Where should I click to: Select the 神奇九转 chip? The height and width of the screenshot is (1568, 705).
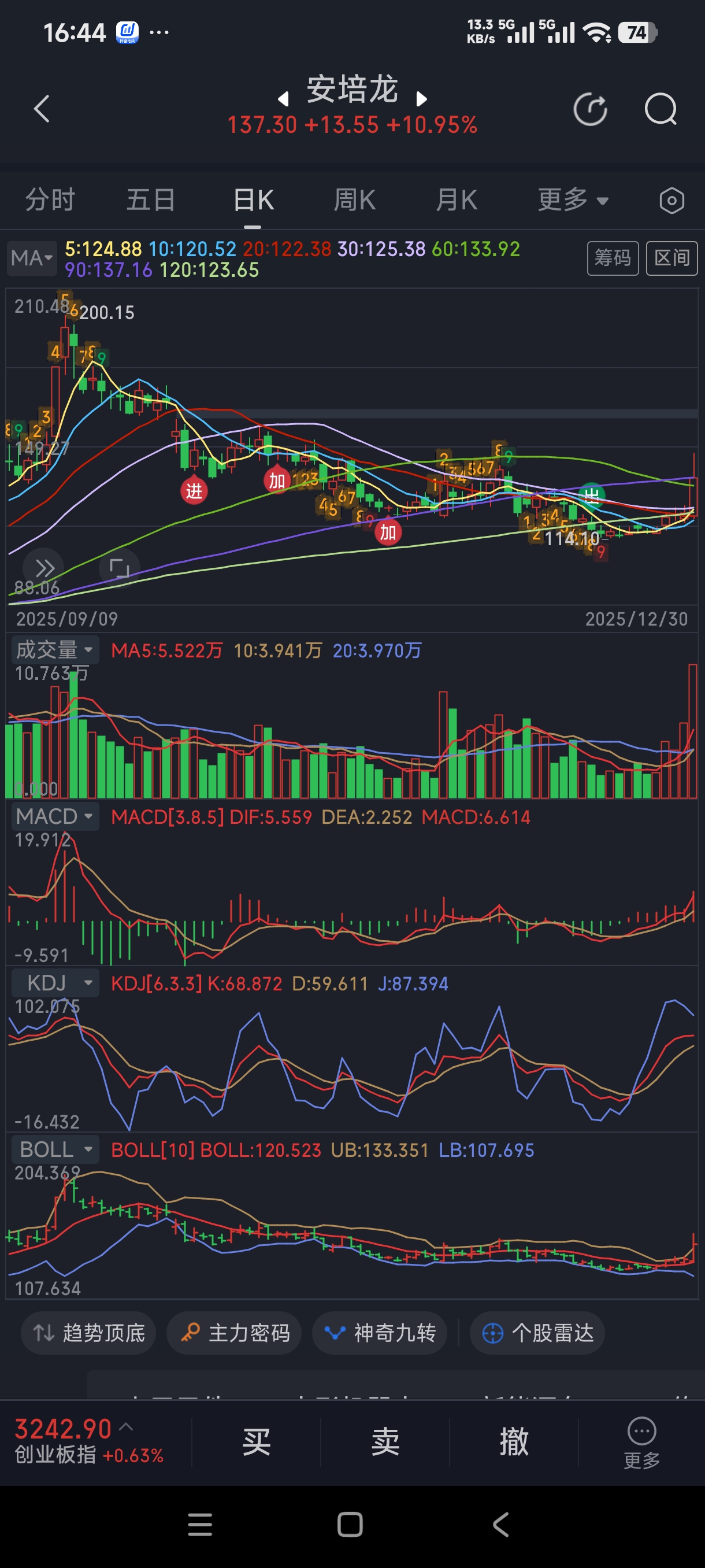[x=380, y=1333]
